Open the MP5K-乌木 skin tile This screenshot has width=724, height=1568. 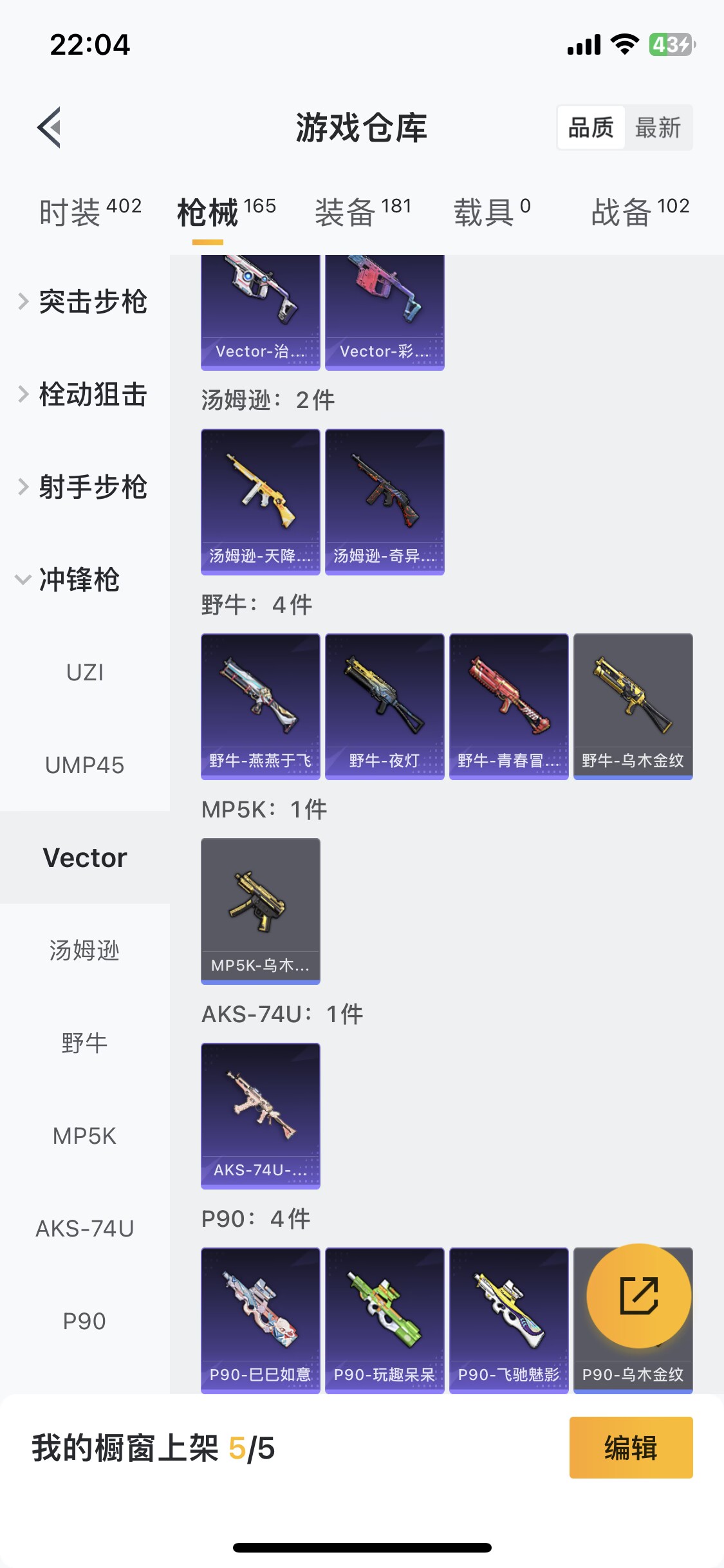pos(260,911)
